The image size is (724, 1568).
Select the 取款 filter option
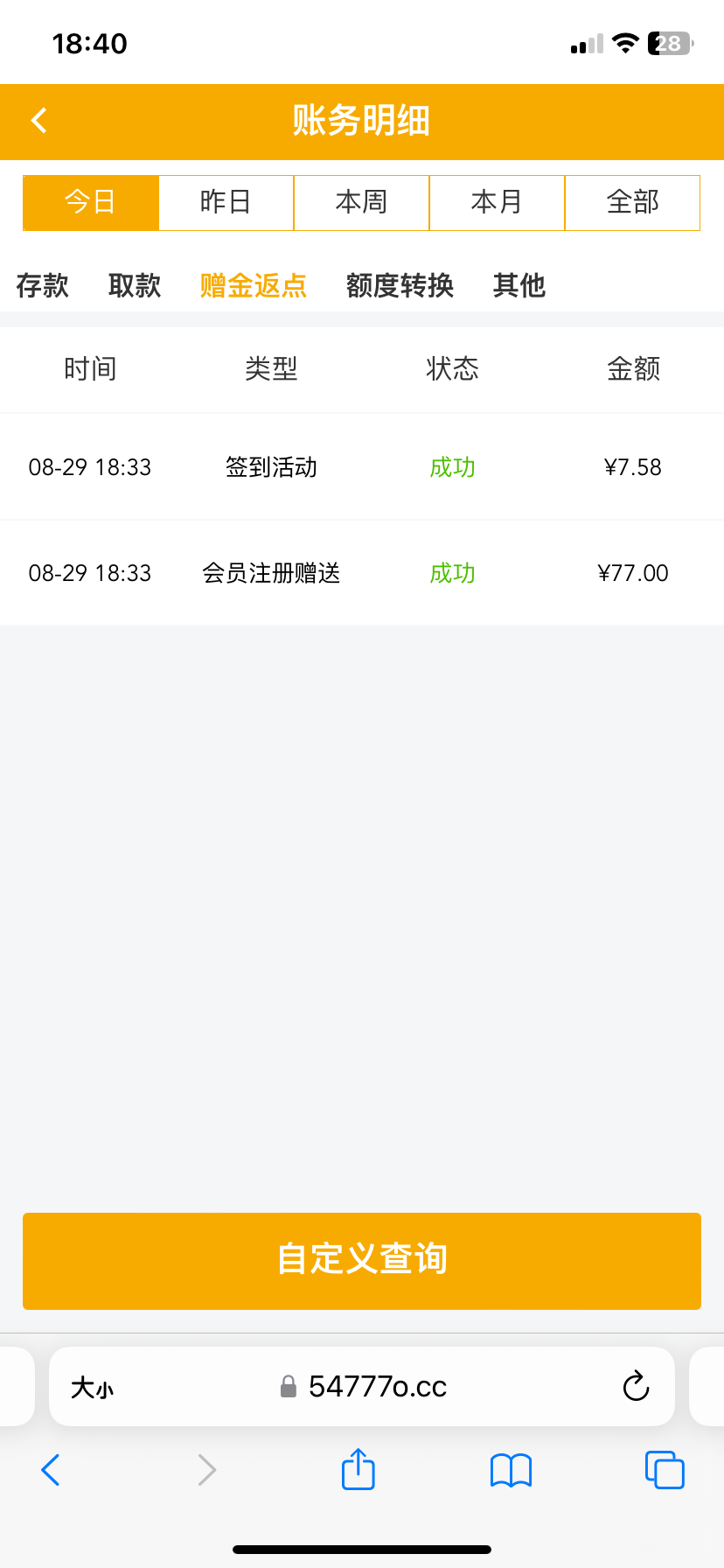point(134,285)
